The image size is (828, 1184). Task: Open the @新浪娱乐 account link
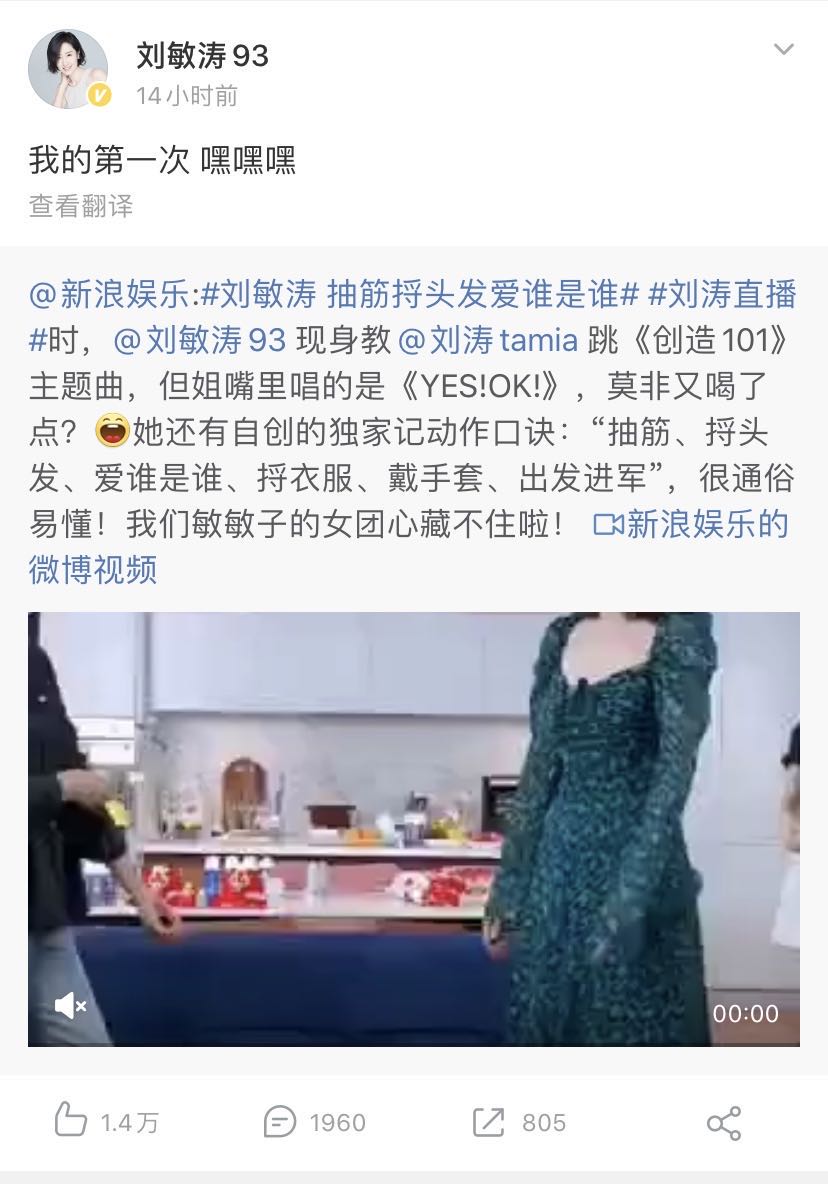110,295
